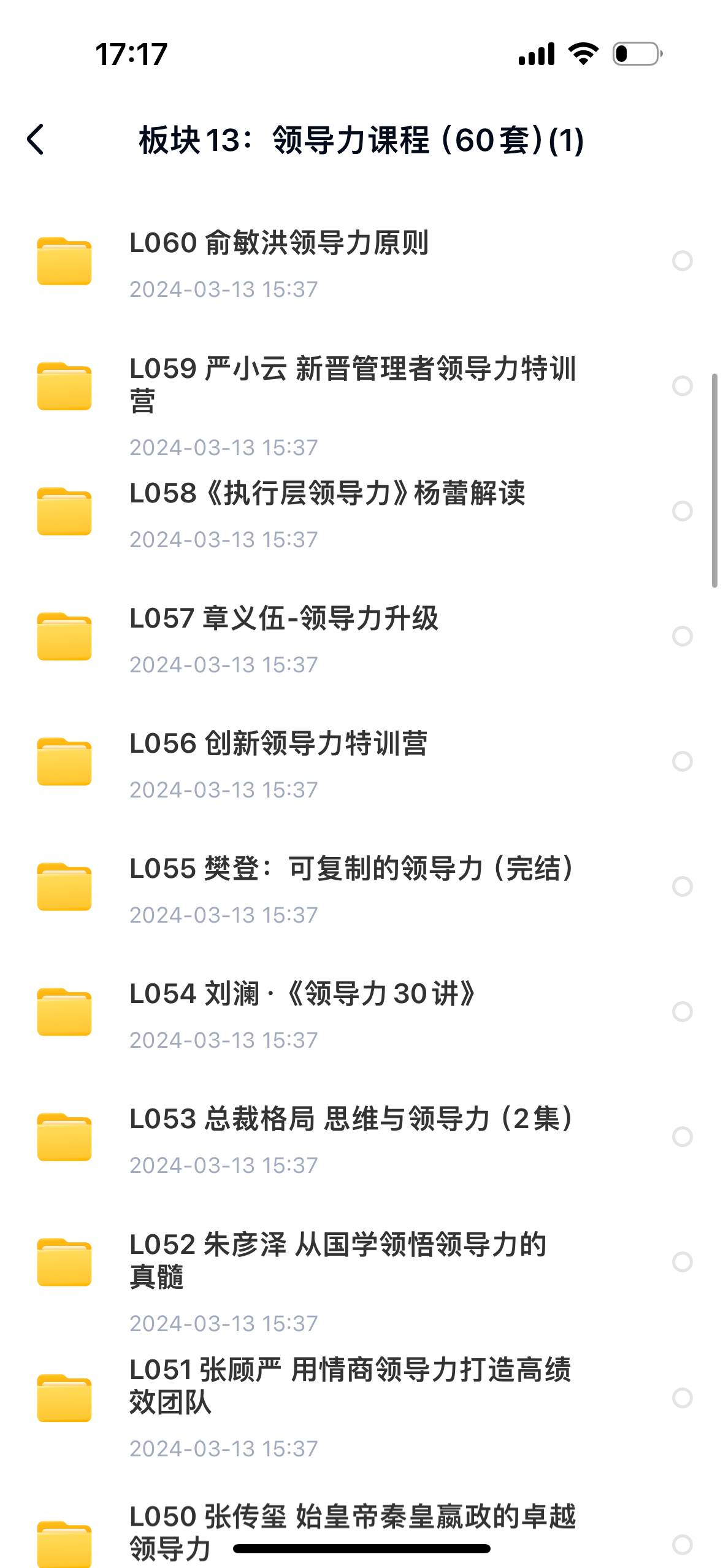Check the selection circle beside L056

[682, 761]
